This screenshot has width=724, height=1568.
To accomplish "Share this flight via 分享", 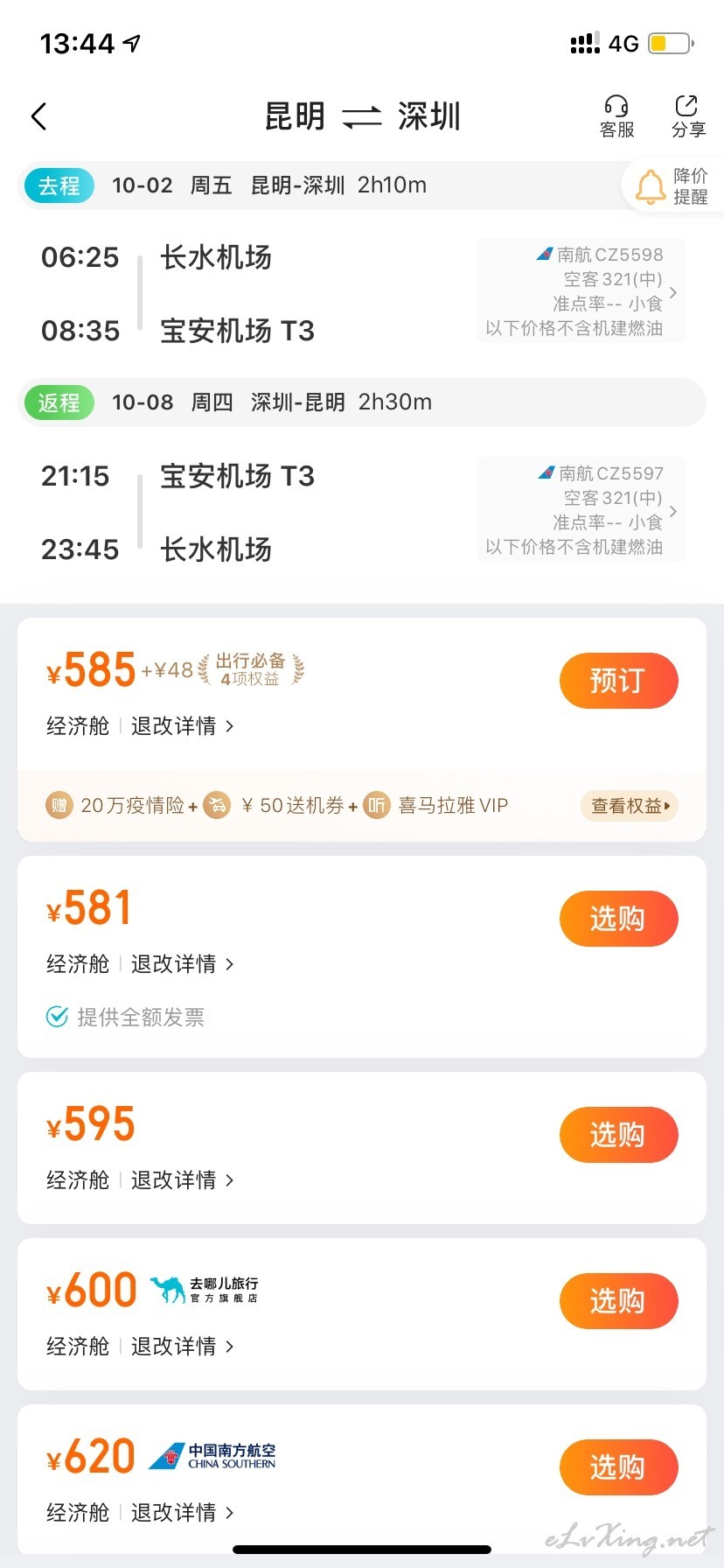I will tap(688, 117).
